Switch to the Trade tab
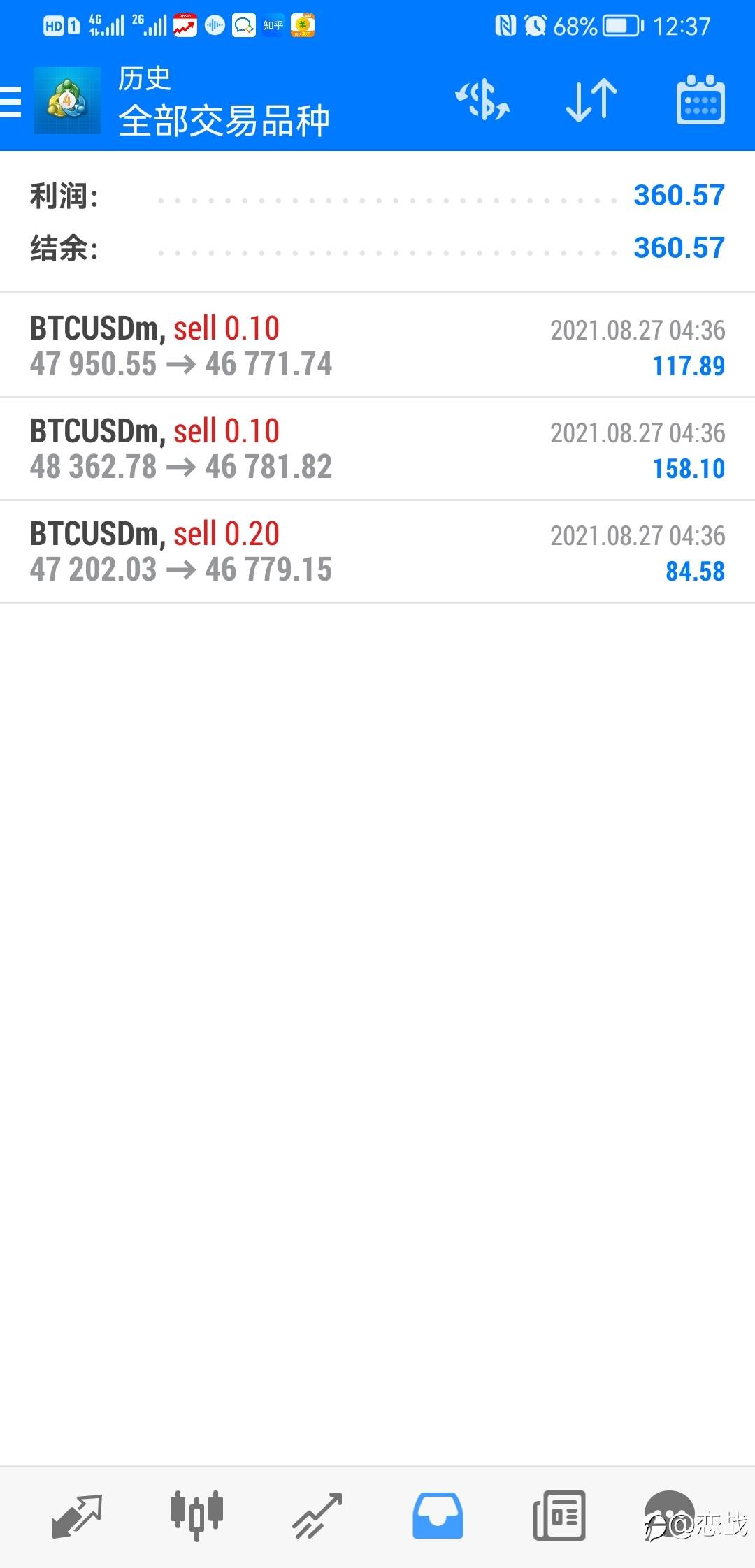The image size is (755, 1568). click(317, 1515)
